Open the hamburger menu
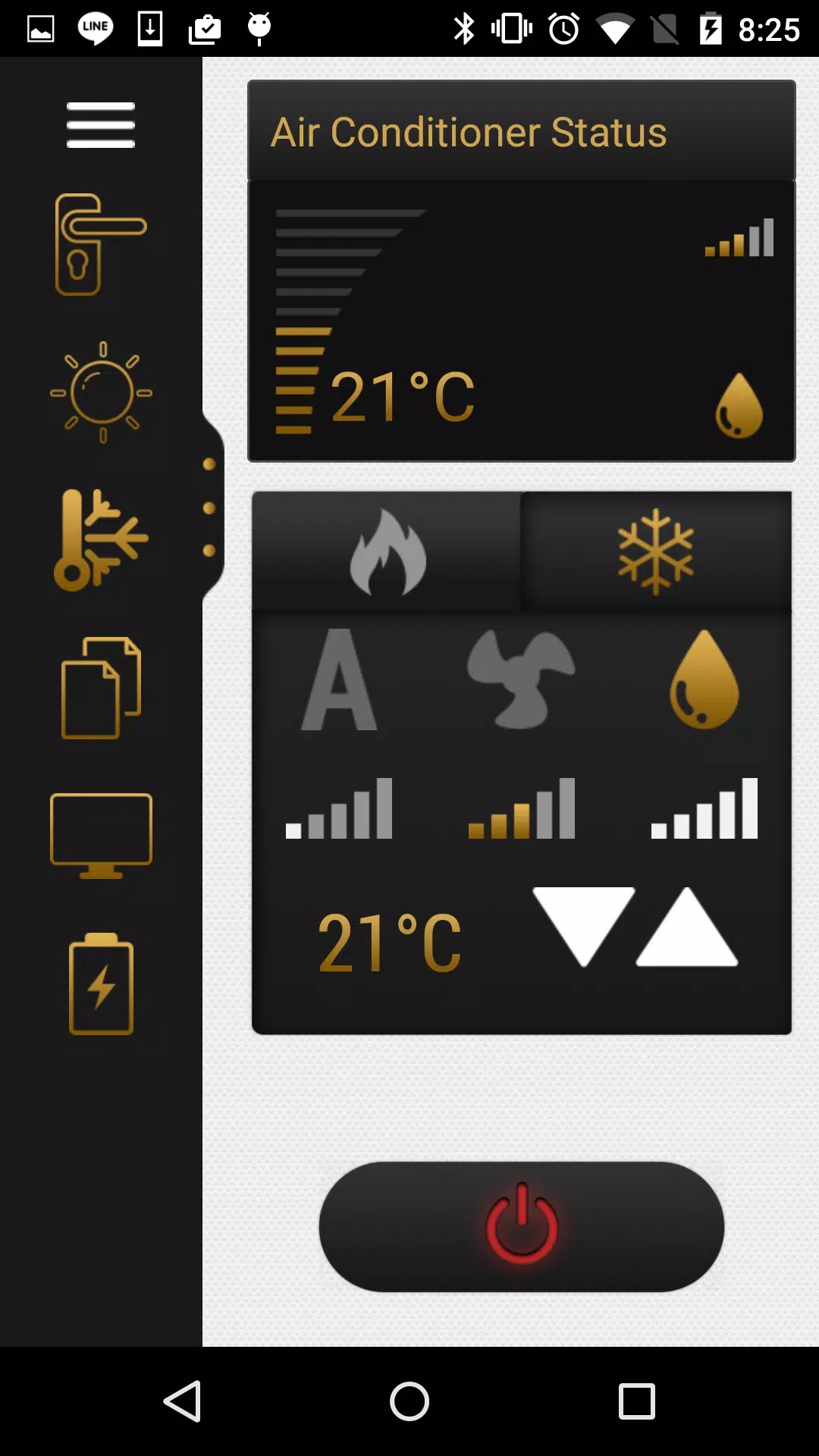This screenshot has width=819, height=1456. tap(101, 125)
